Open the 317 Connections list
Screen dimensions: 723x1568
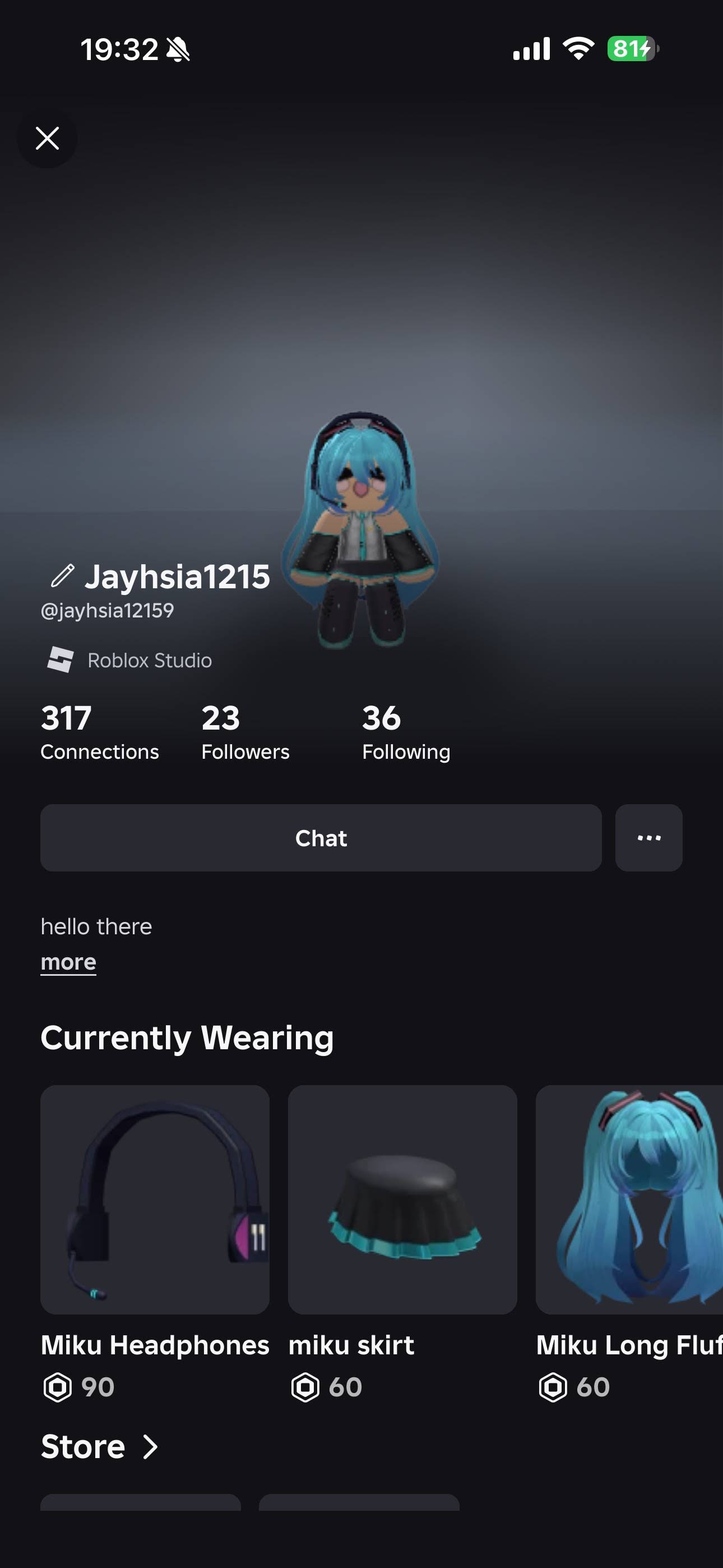tap(99, 732)
